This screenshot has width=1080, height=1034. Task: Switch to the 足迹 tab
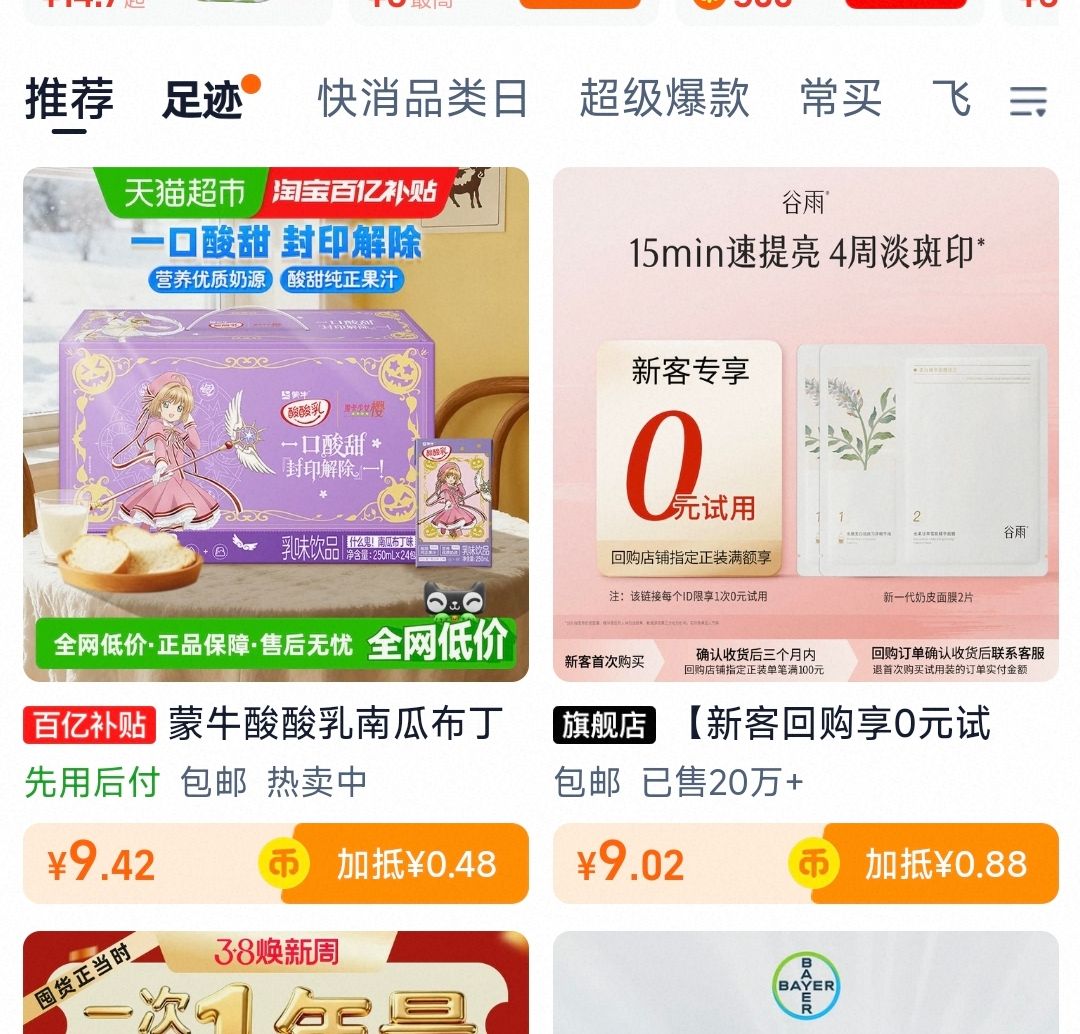pos(204,99)
